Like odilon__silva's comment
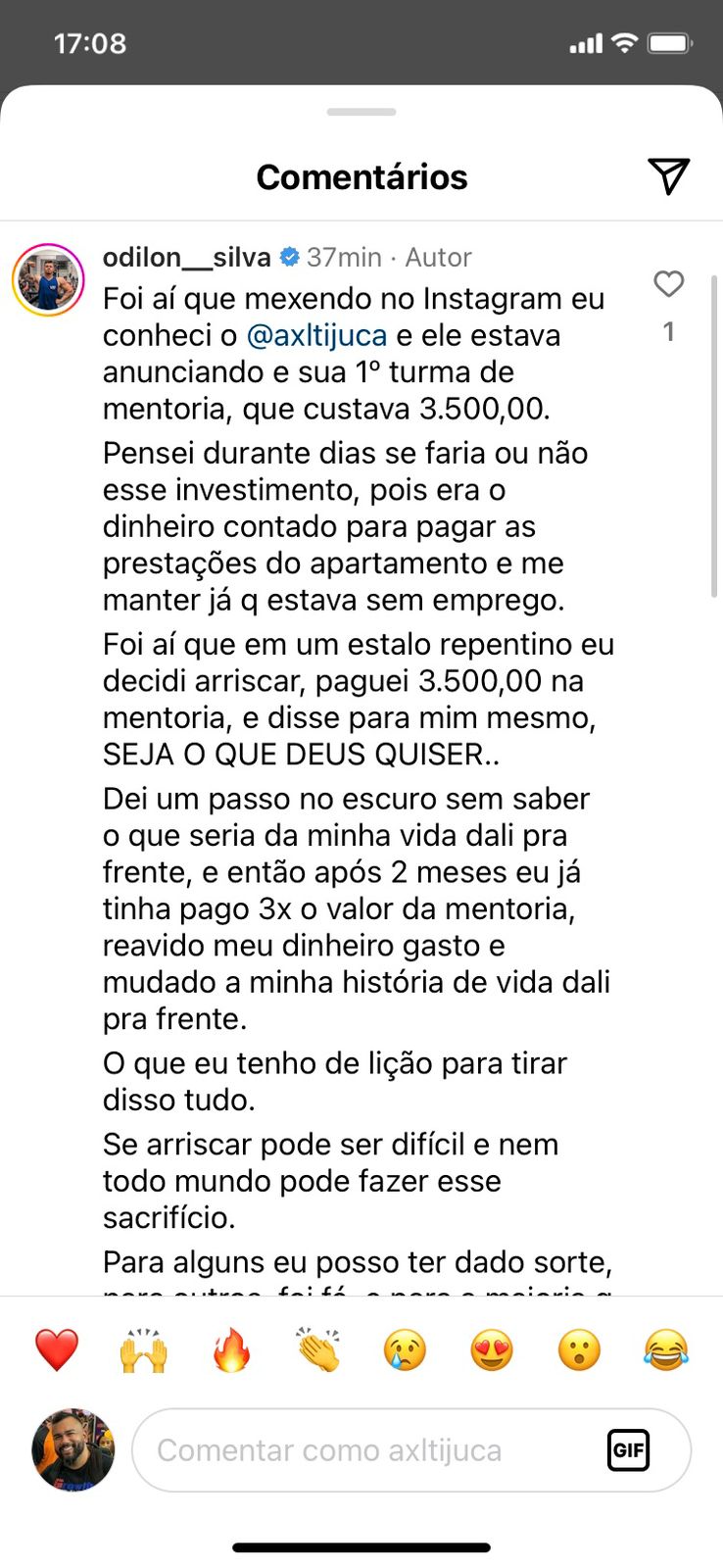Screen dimensions: 723x1568 click(x=668, y=284)
